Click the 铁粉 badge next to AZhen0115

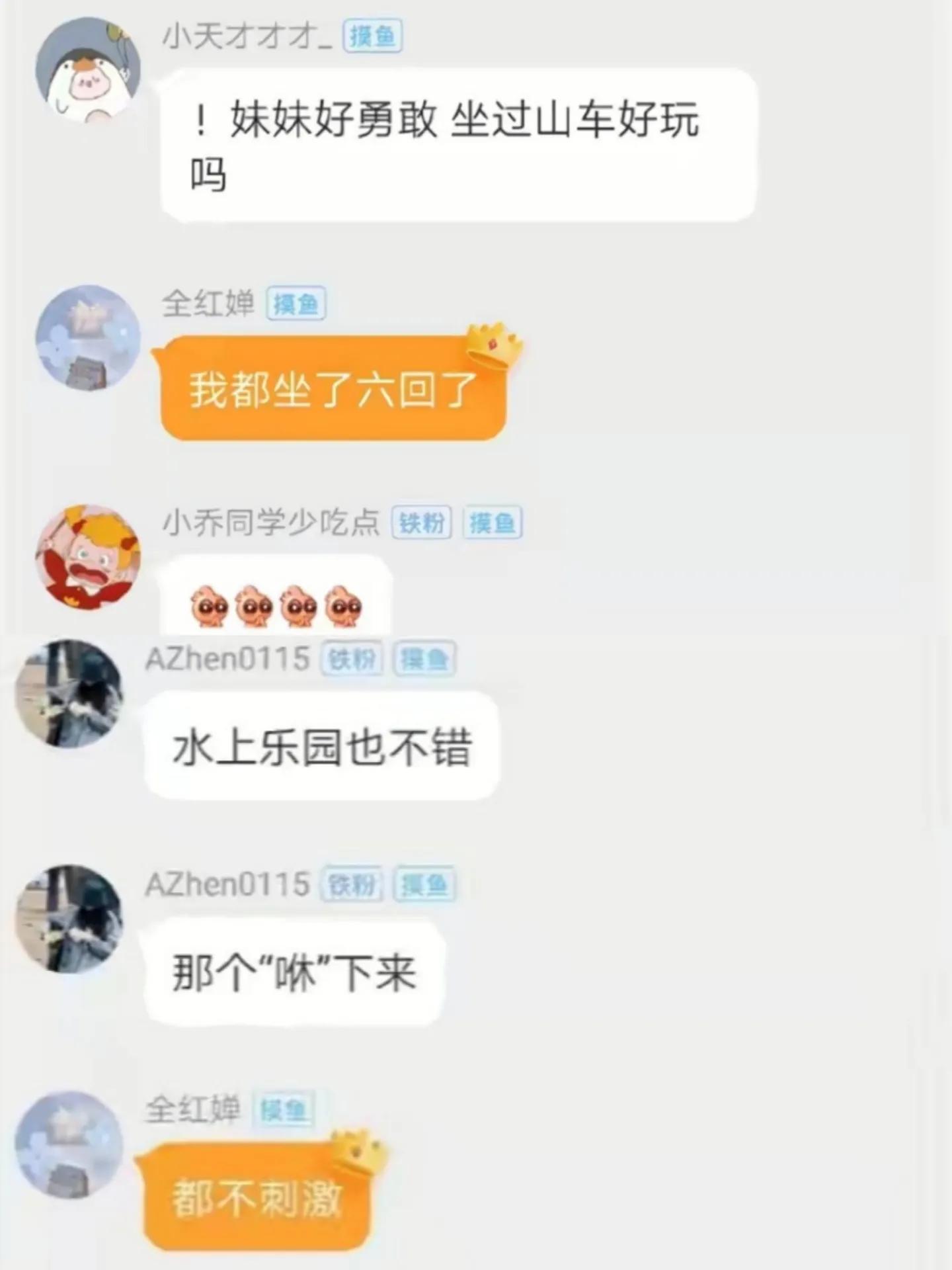(353, 659)
